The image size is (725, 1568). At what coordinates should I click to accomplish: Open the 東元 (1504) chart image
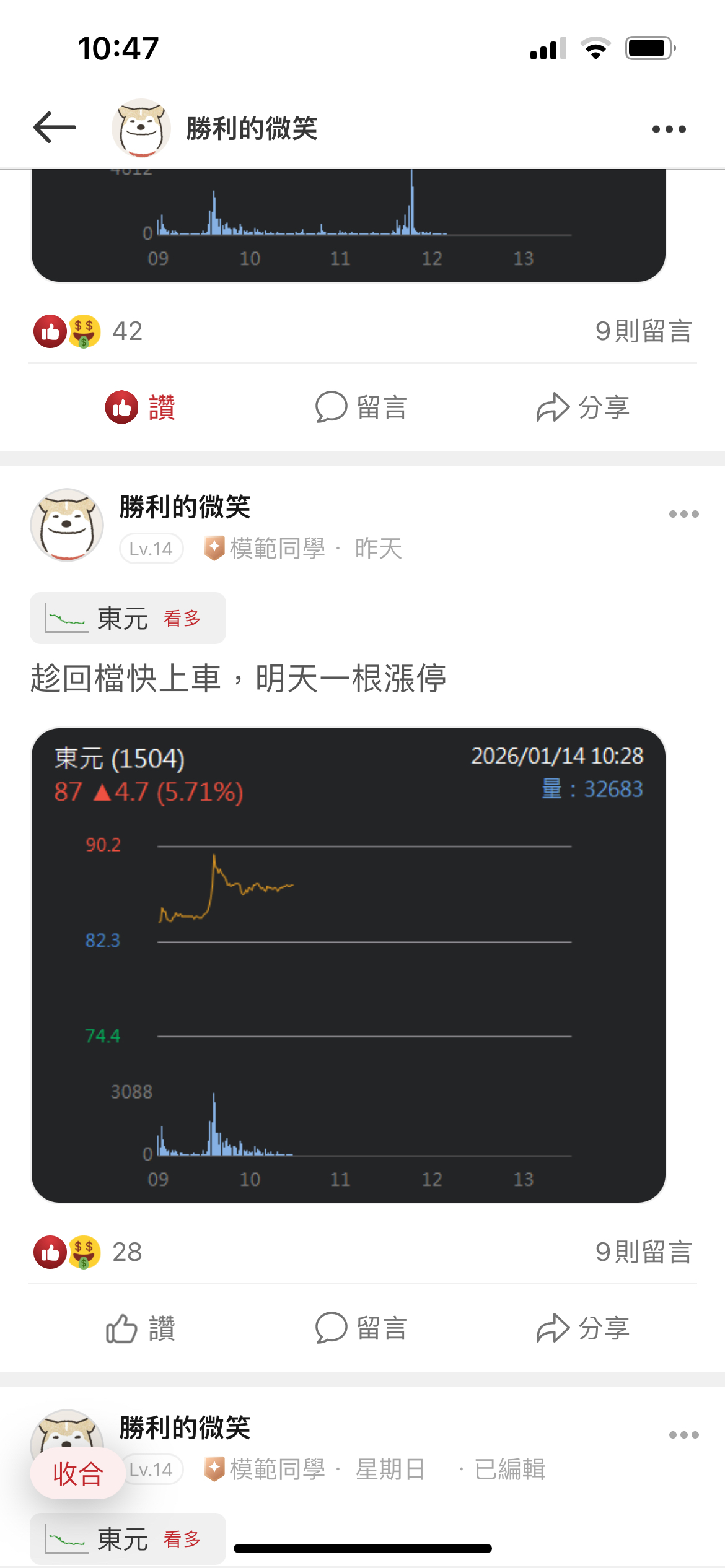click(348, 965)
